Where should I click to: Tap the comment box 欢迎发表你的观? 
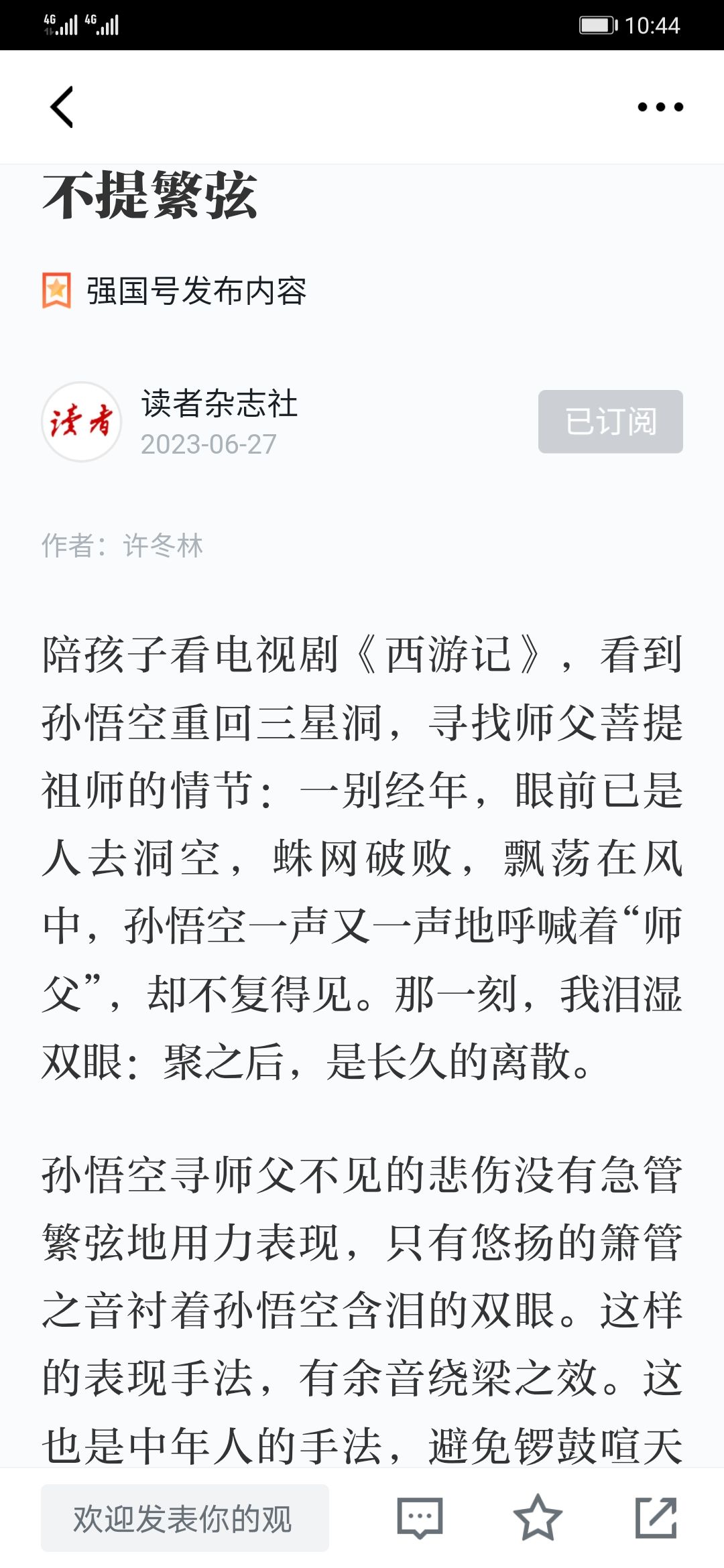(184, 1518)
